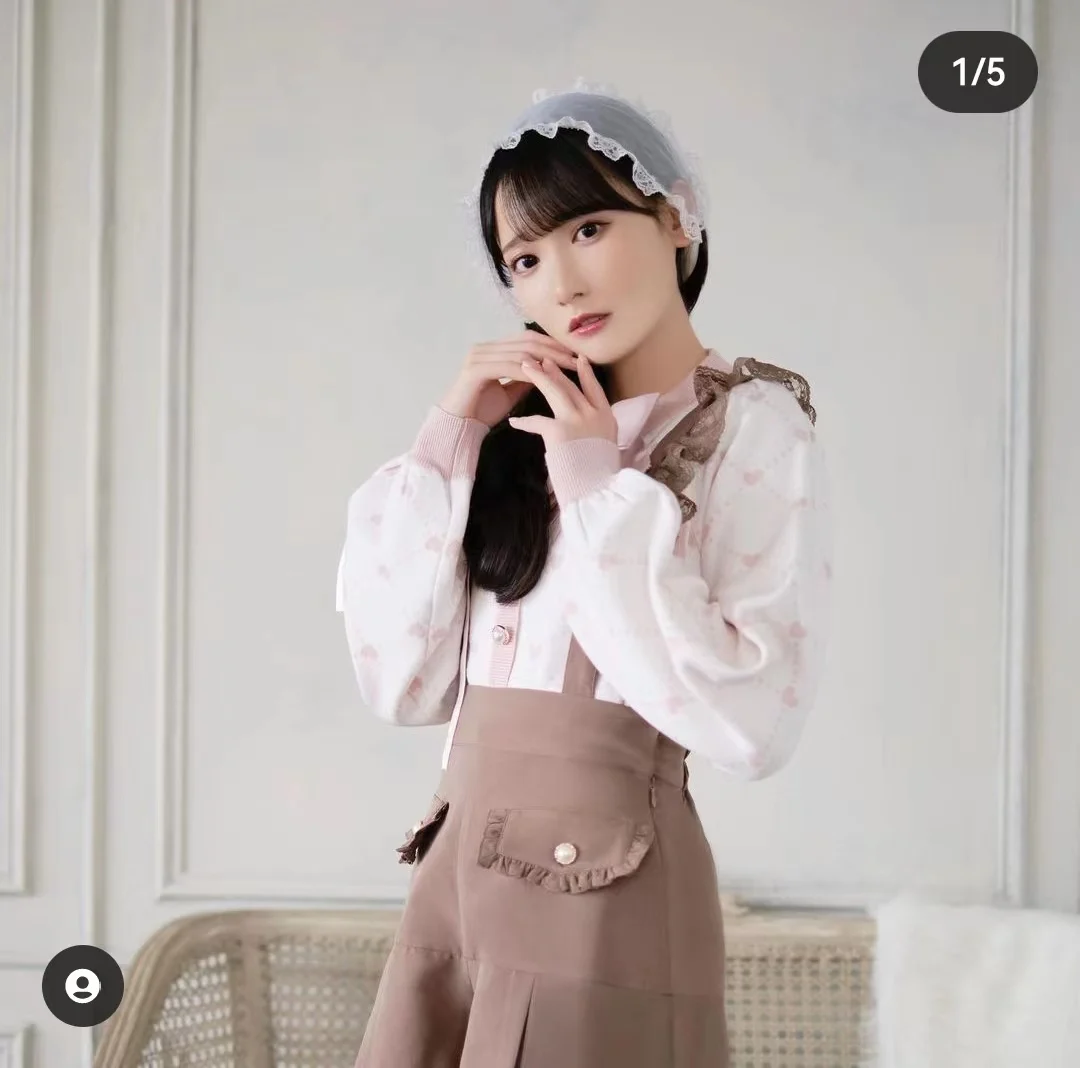Tap the tagged people icon
This screenshot has width=1080, height=1068.
[83, 985]
